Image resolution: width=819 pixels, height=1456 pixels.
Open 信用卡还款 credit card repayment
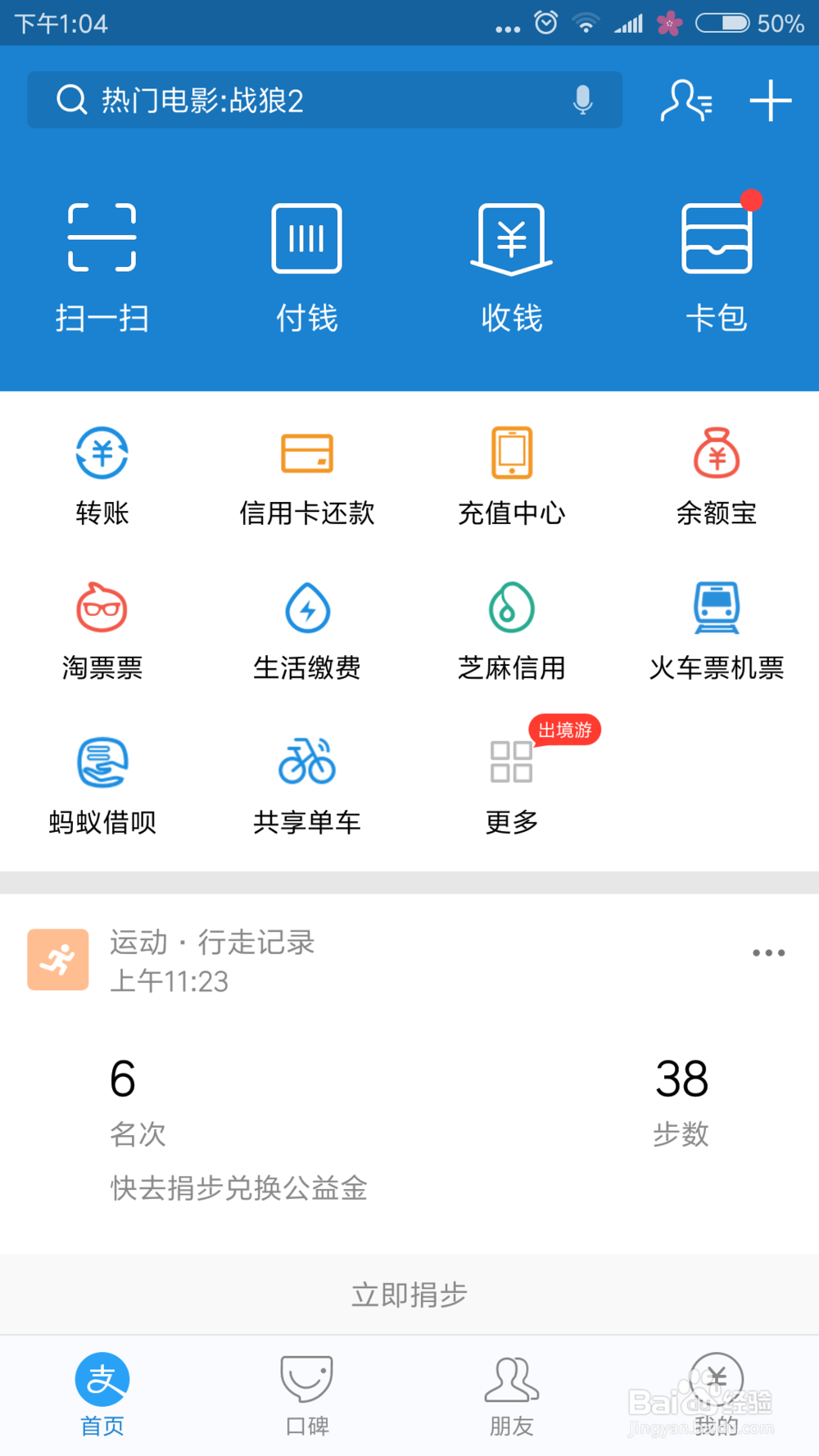(307, 476)
